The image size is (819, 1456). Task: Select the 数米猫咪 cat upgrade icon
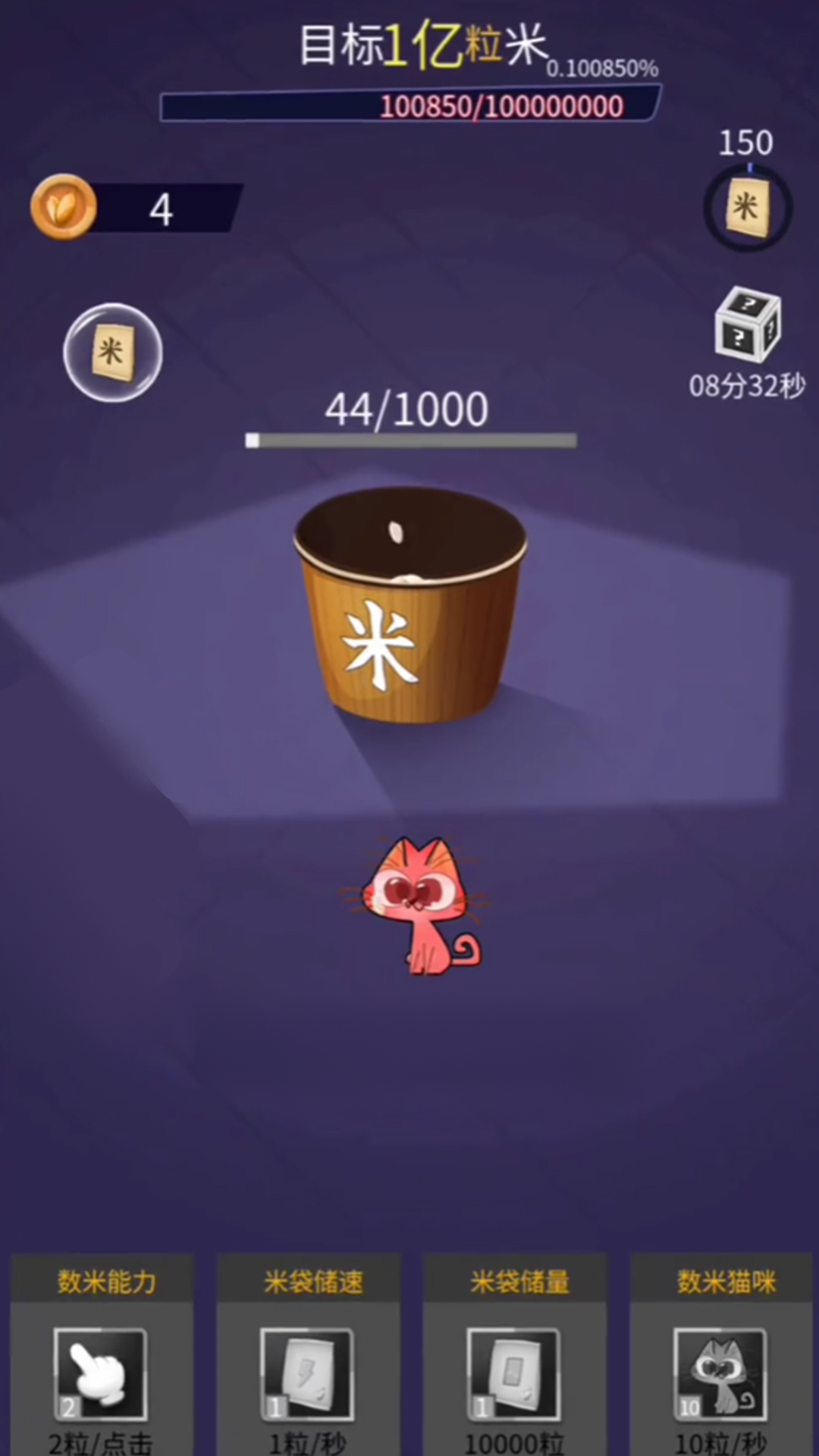[720, 1373]
